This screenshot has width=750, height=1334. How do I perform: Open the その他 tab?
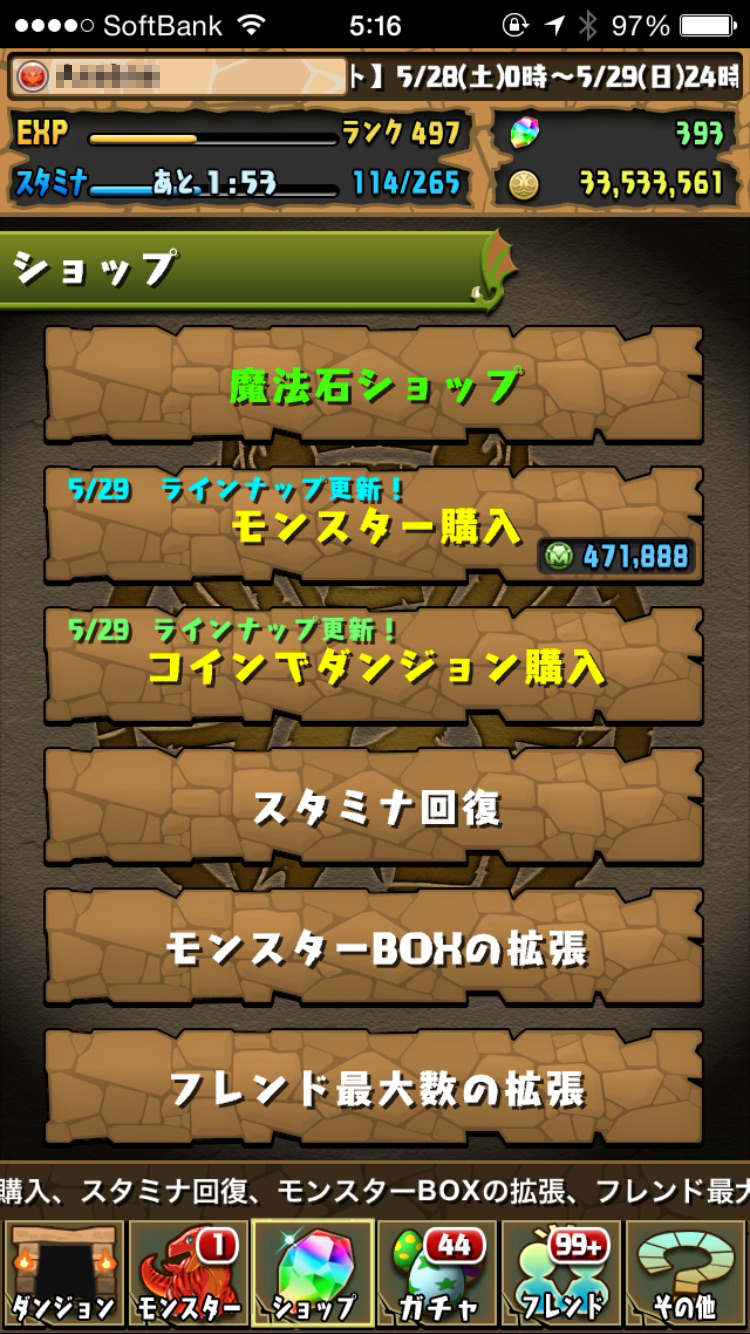pos(686,1273)
